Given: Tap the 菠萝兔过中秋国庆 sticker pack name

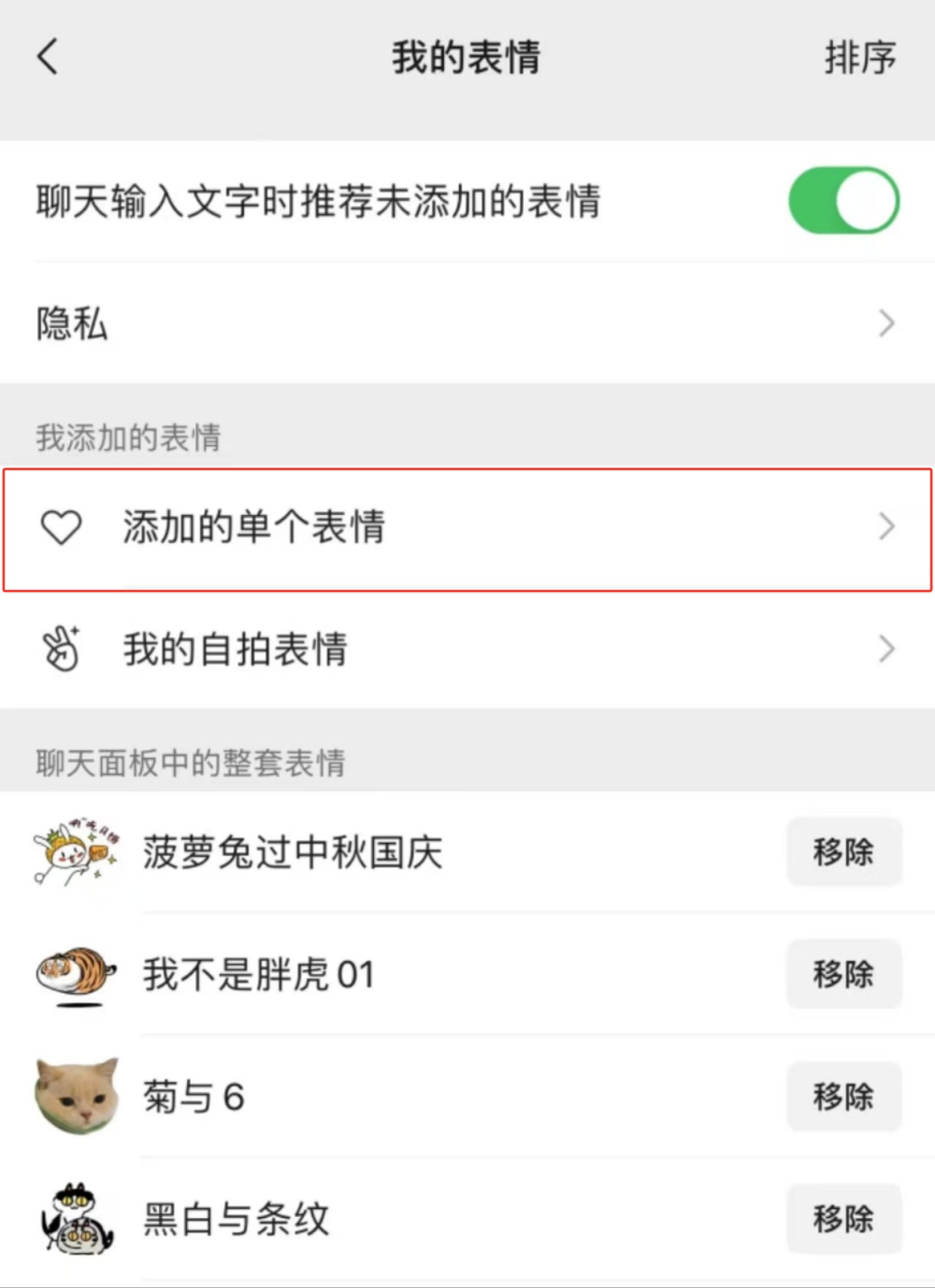Looking at the screenshot, I should (x=292, y=852).
